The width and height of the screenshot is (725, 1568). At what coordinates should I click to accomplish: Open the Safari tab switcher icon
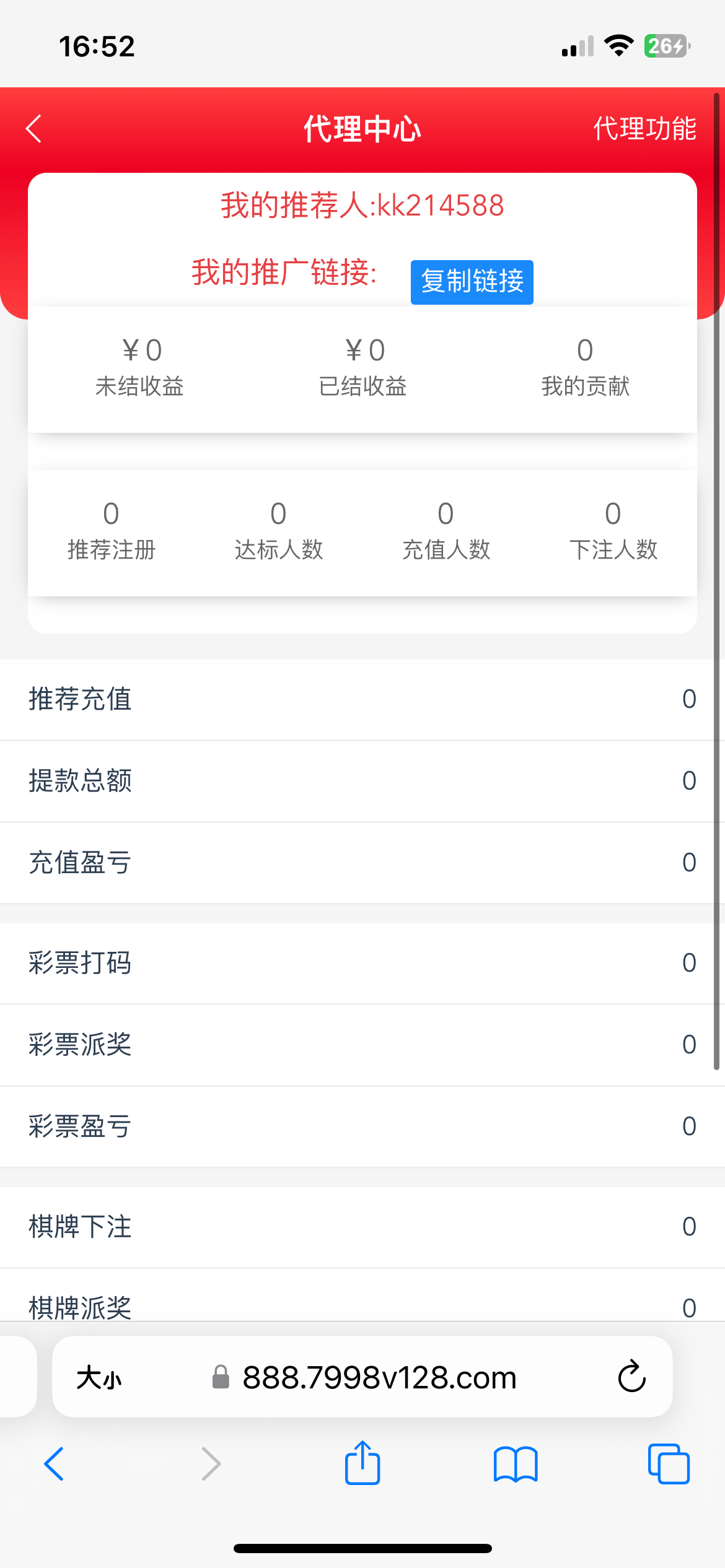click(x=668, y=1463)
